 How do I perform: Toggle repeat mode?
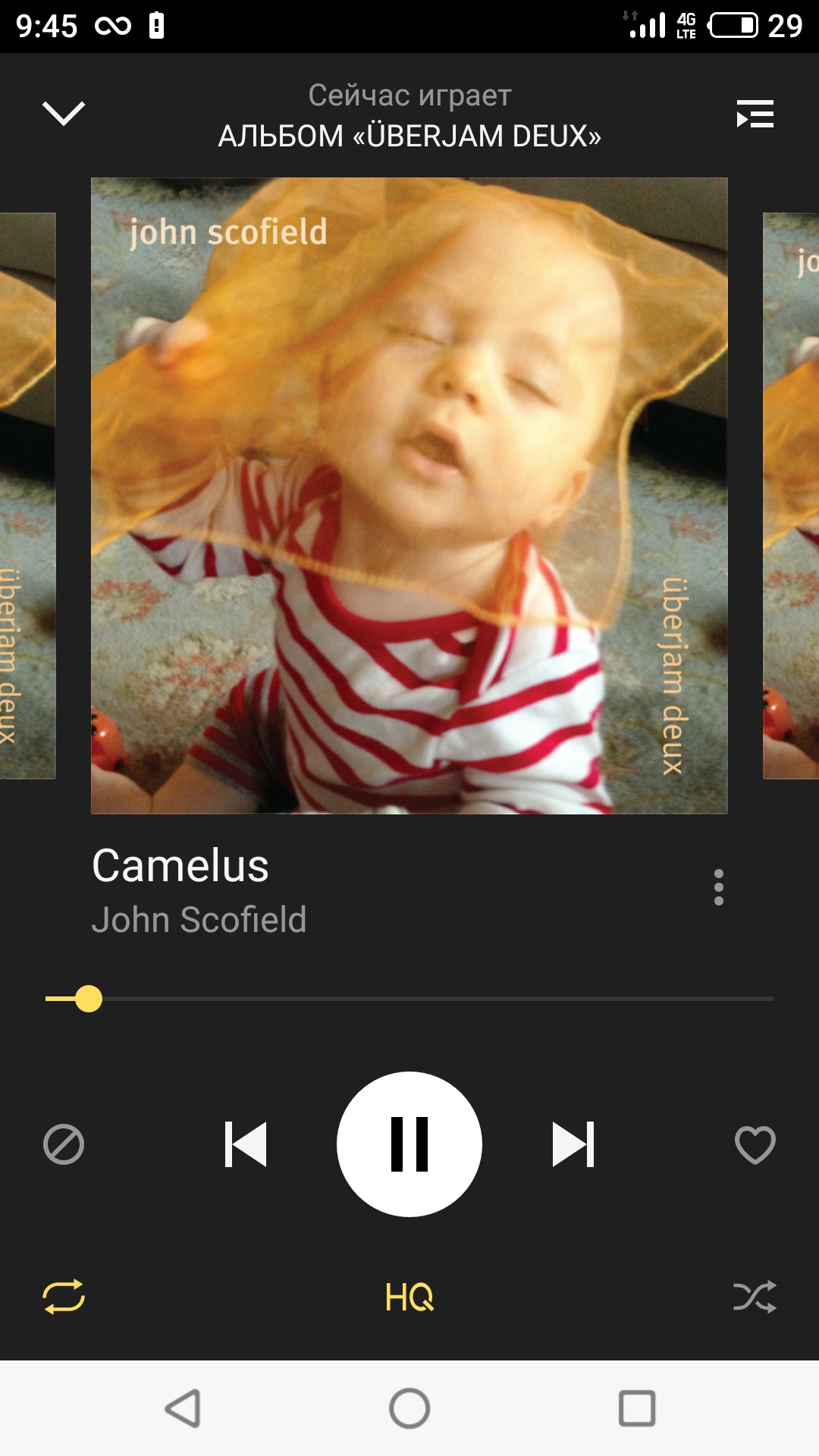click(64, 1297)
